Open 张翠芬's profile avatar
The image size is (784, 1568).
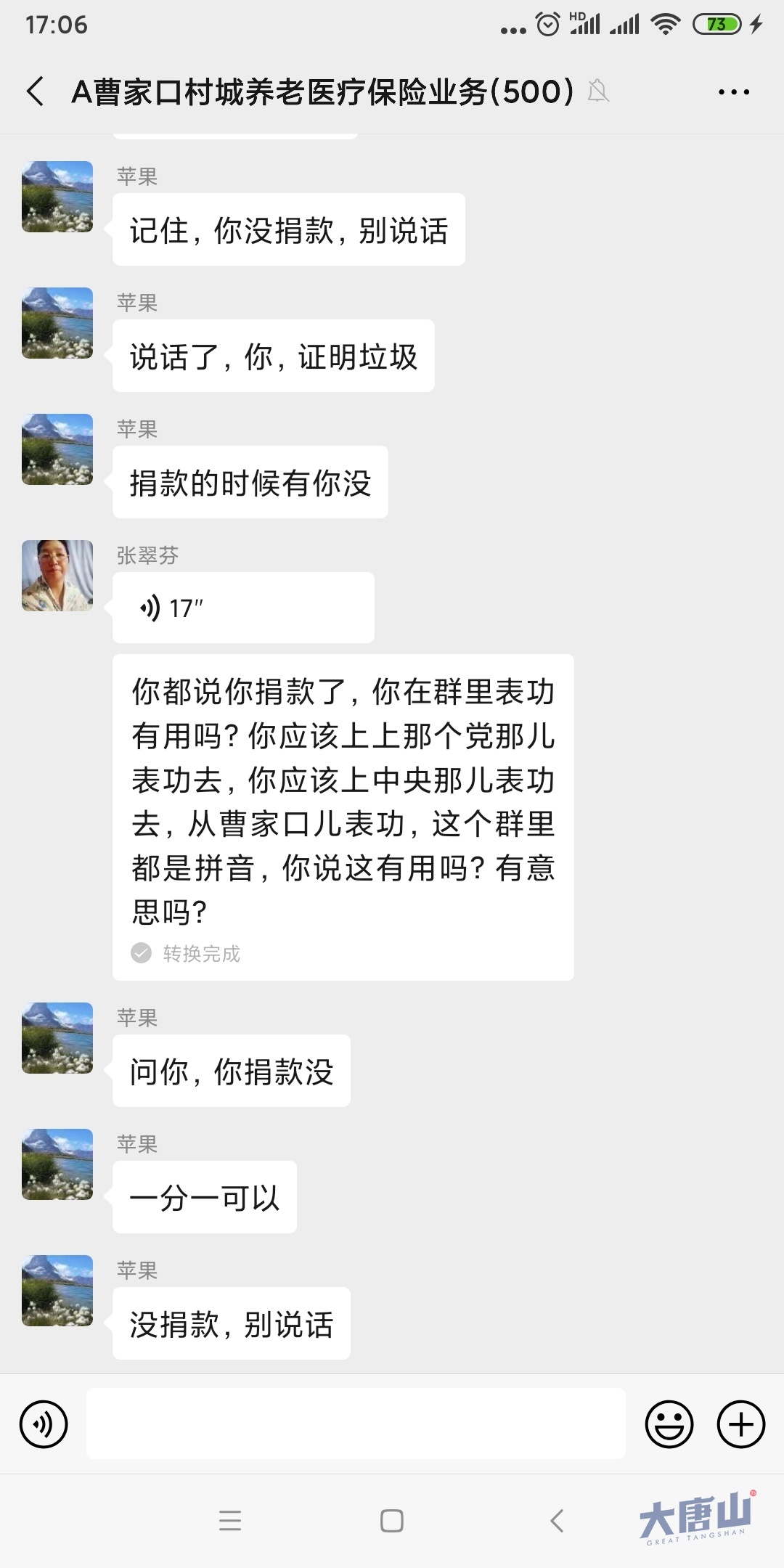[x=57, y=576]
